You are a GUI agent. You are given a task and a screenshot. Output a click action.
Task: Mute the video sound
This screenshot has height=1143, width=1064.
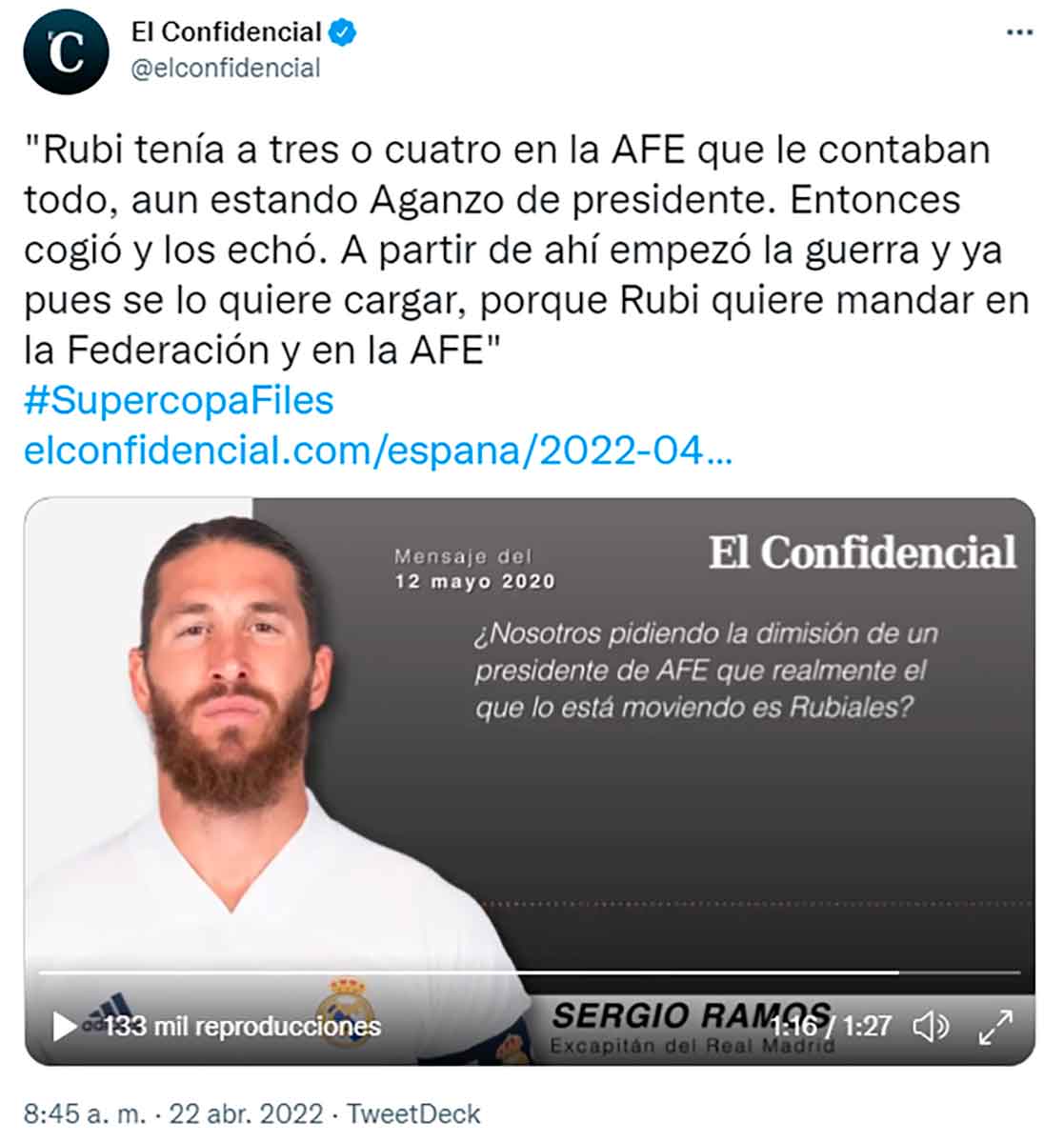click(931, 1026)
